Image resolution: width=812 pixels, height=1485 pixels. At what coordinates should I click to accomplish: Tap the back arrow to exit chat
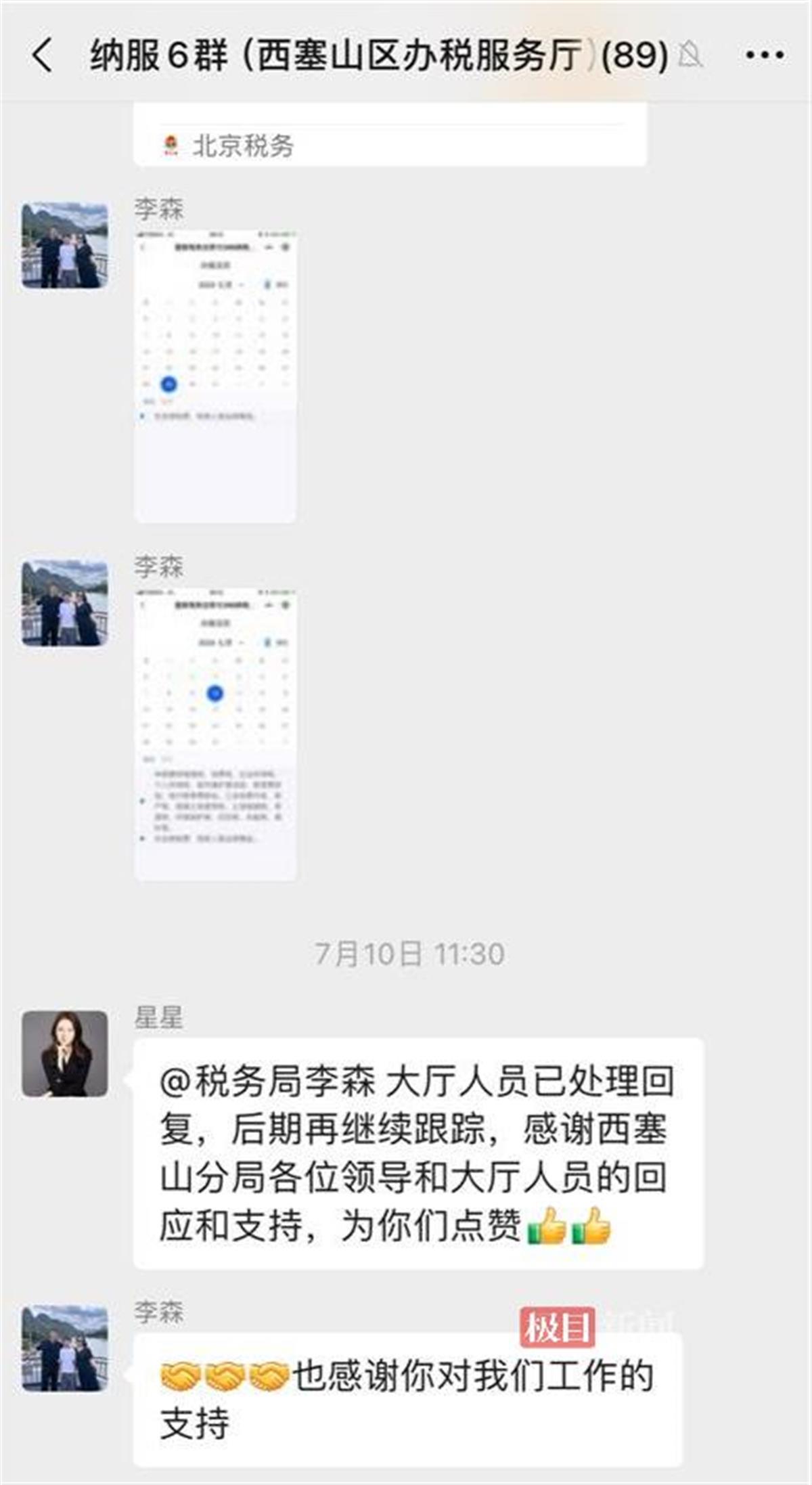(42, 56)
